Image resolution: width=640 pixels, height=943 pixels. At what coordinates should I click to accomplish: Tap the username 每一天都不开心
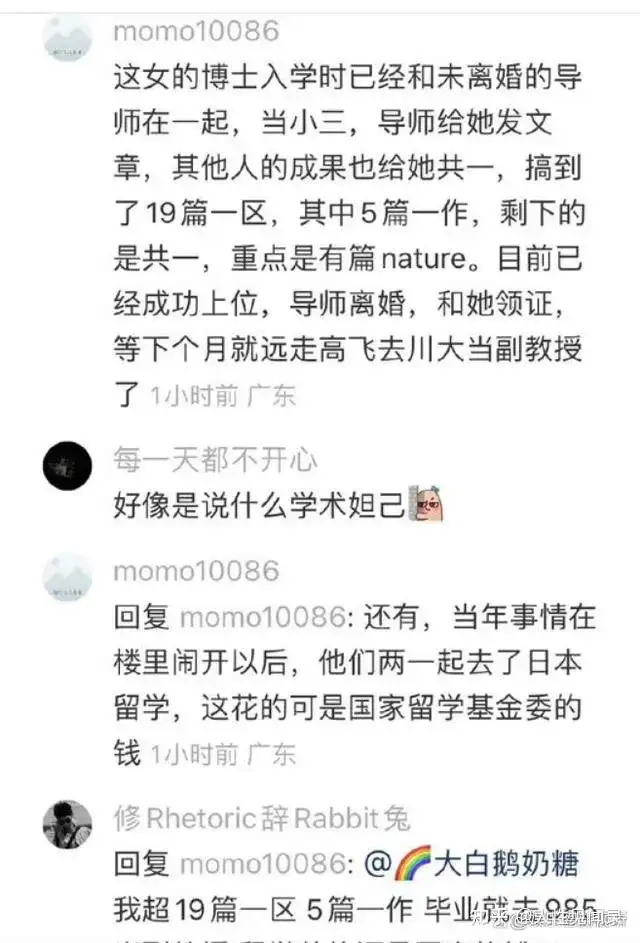coord(215,459)
